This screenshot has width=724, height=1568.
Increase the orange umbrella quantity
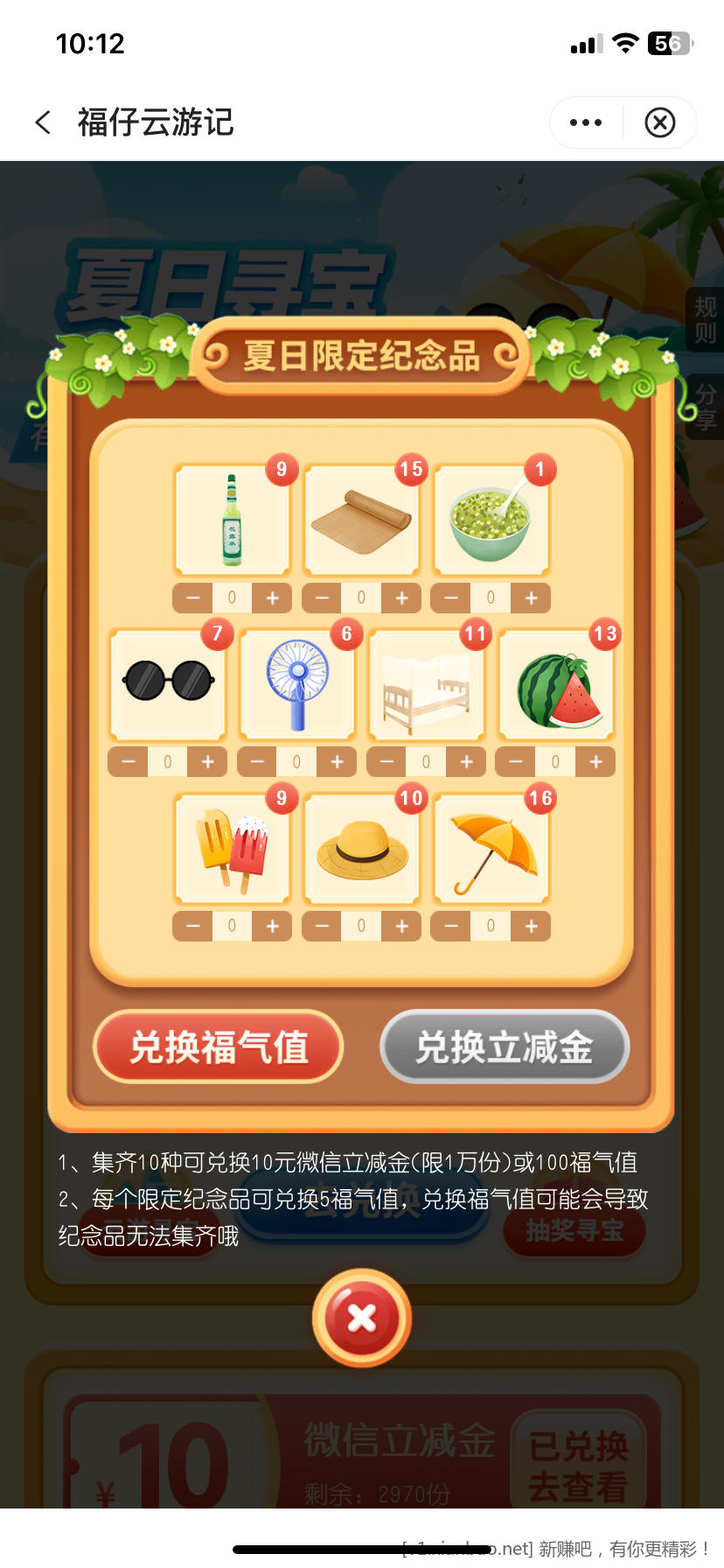click(531, 926)
